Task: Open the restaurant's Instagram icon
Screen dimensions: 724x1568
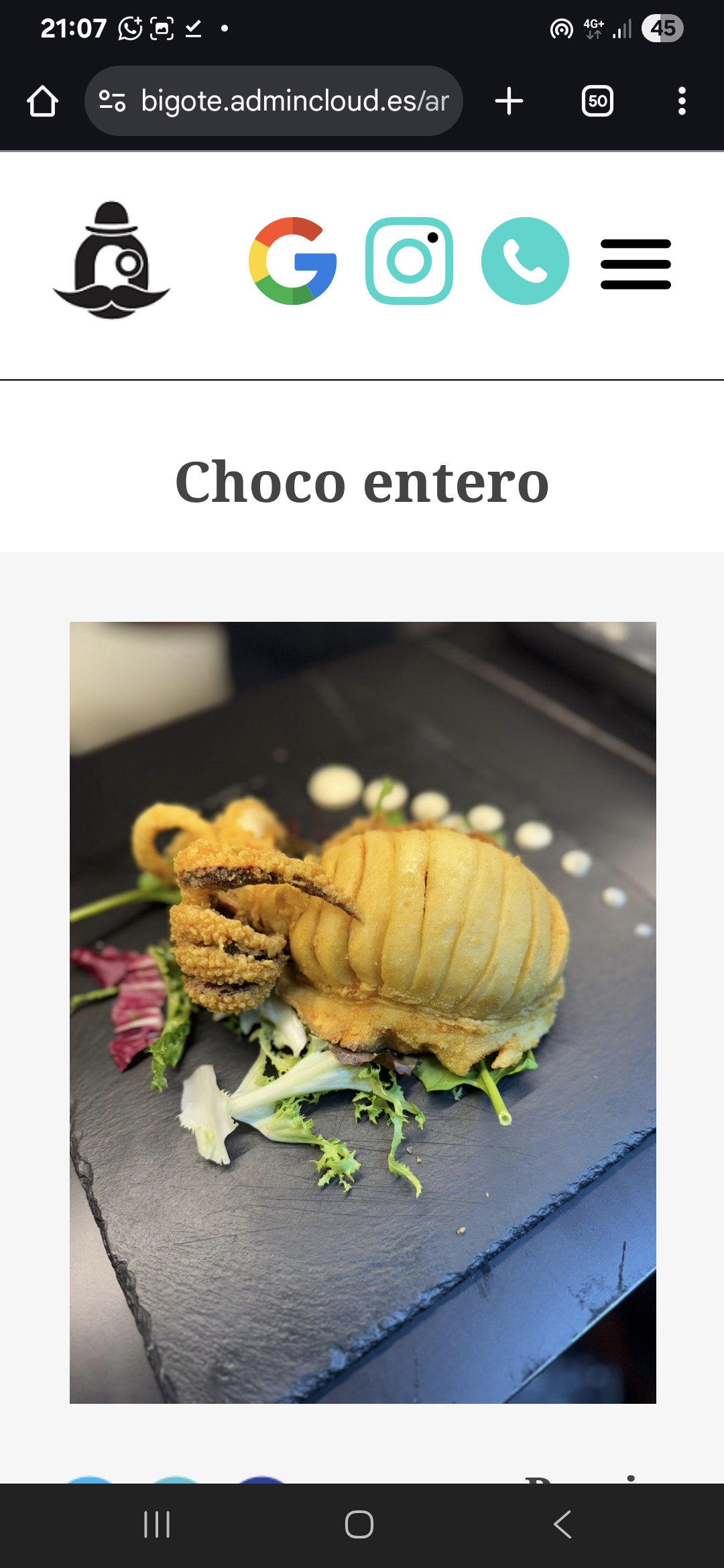Action: coord(409,261)
